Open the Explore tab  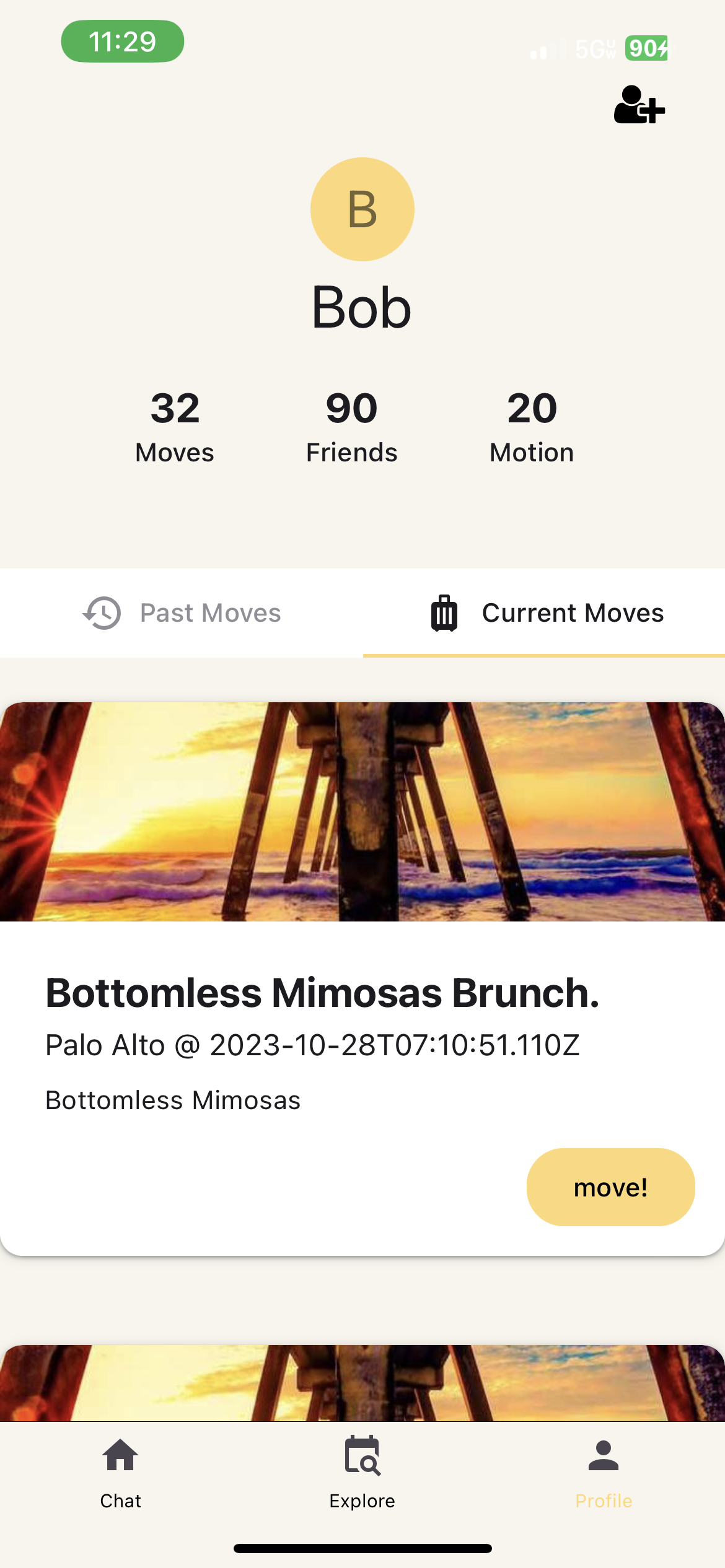362,1473
